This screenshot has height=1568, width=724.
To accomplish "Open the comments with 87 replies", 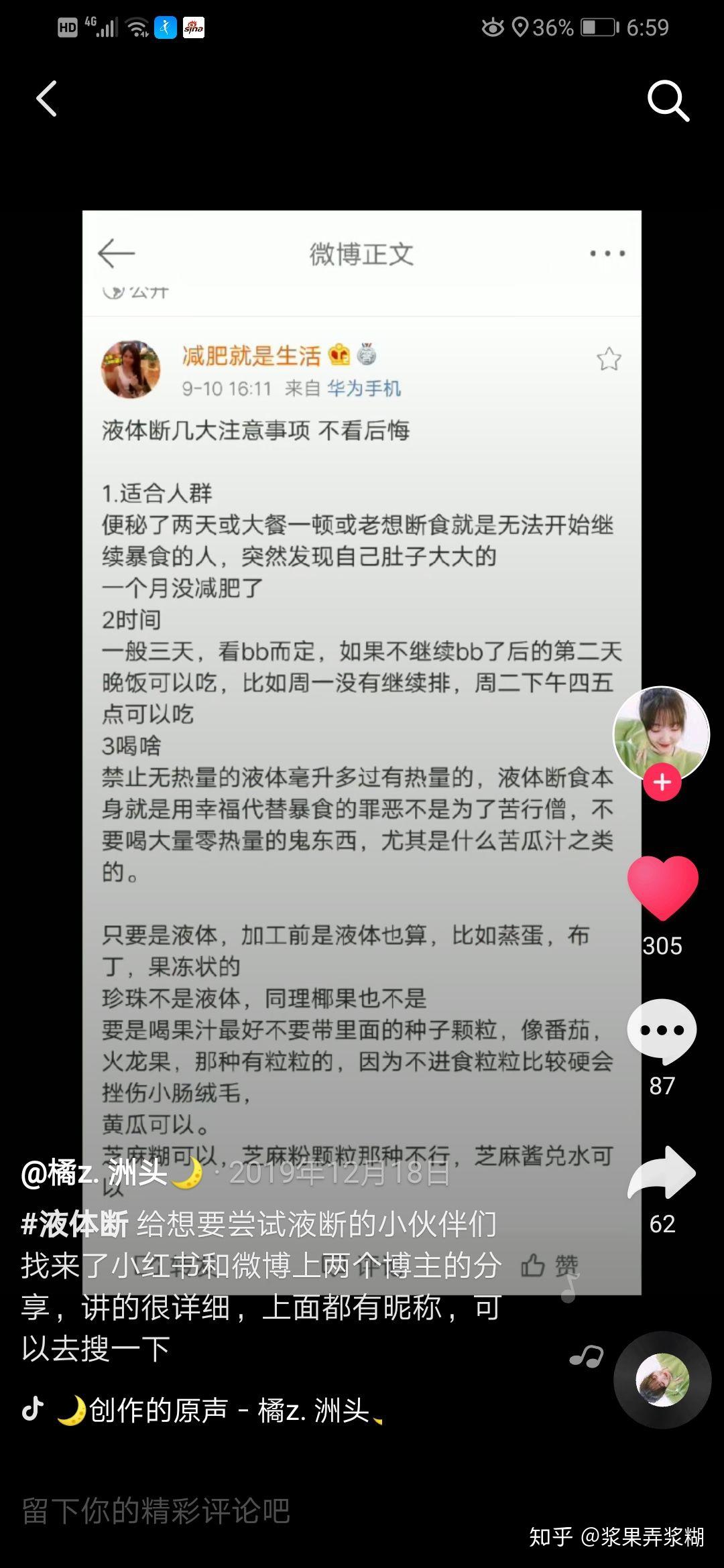I will pos(662,1031).
